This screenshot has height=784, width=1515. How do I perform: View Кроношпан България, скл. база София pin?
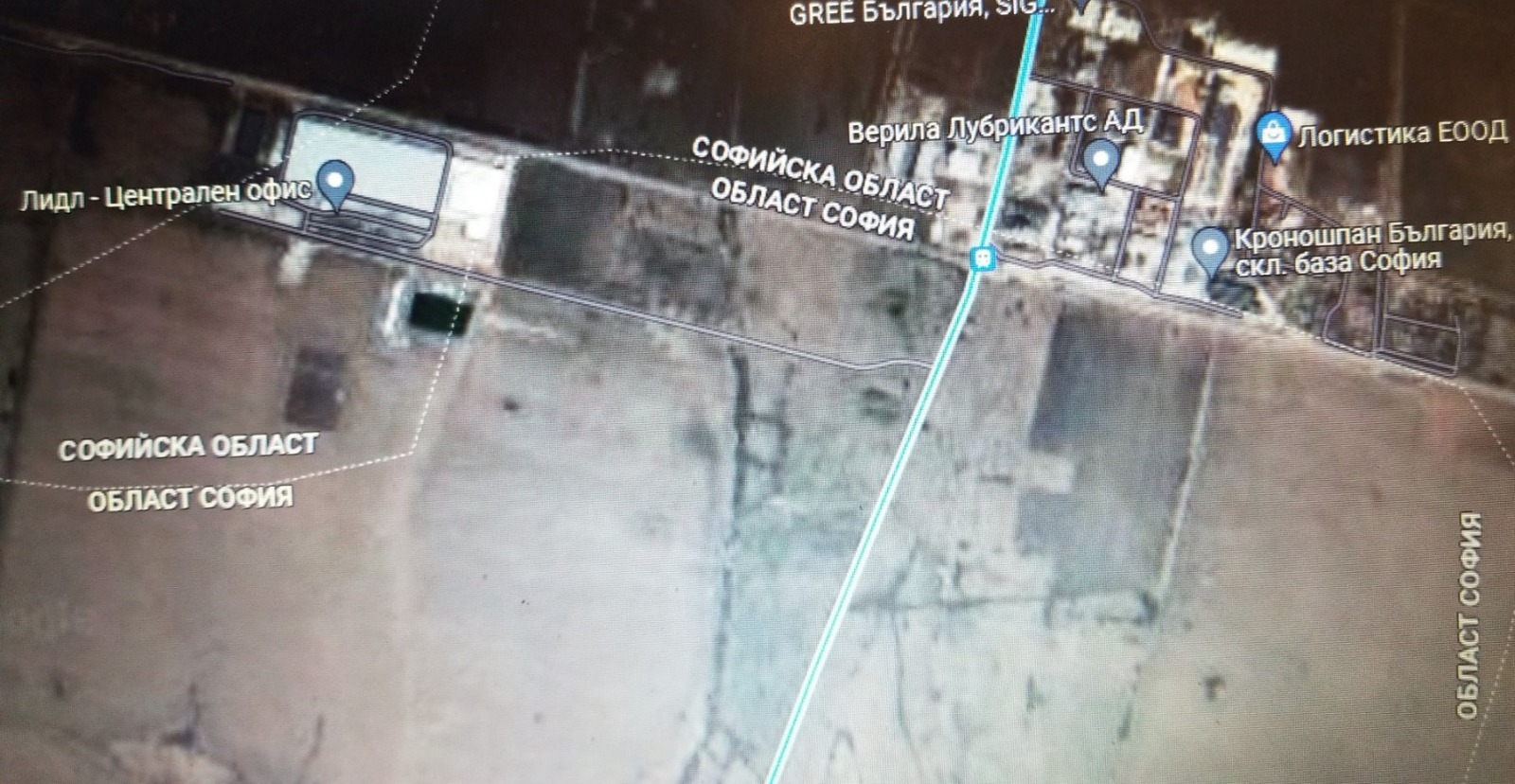click(x=1209, y=249)
